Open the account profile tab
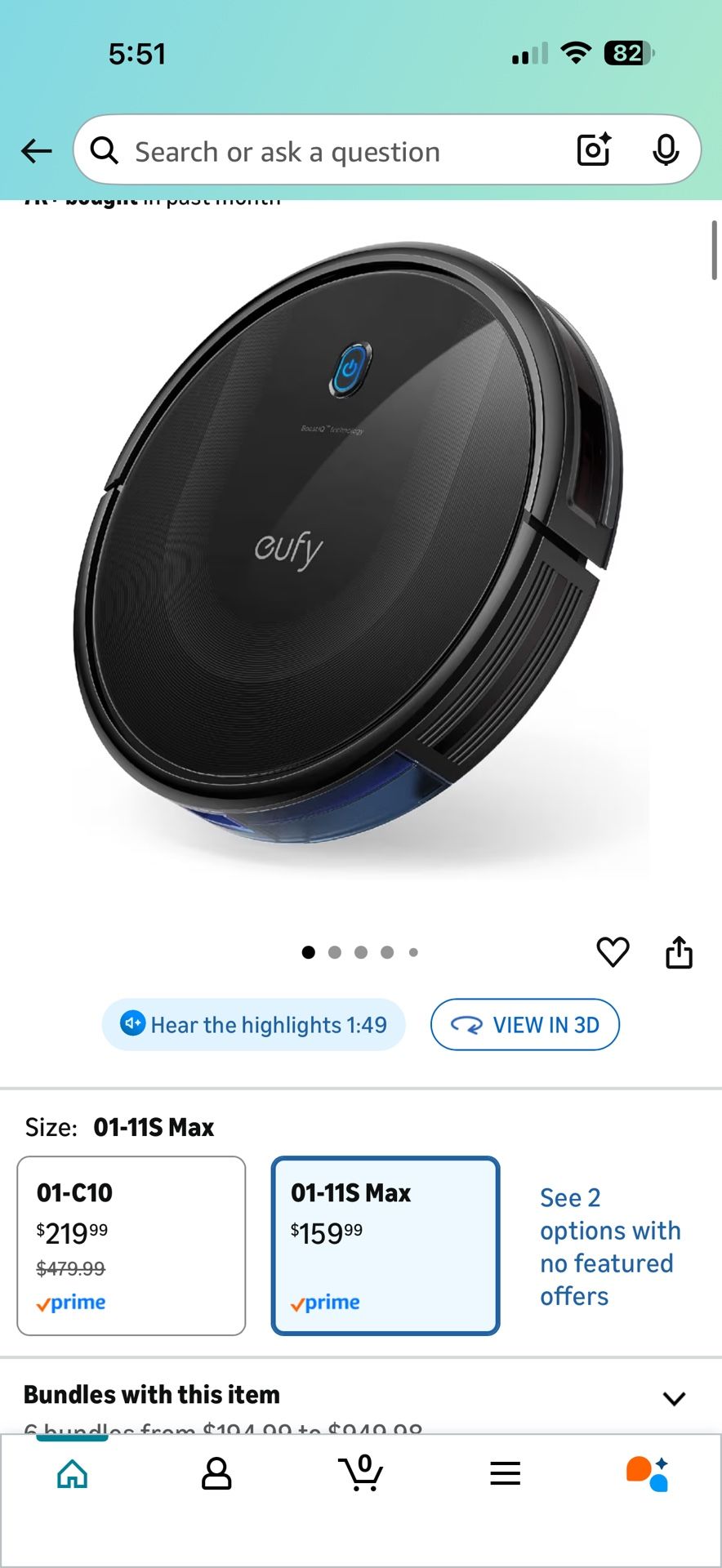Image resolution: width=722 pixels, height=1568 pixels. 216,1474
